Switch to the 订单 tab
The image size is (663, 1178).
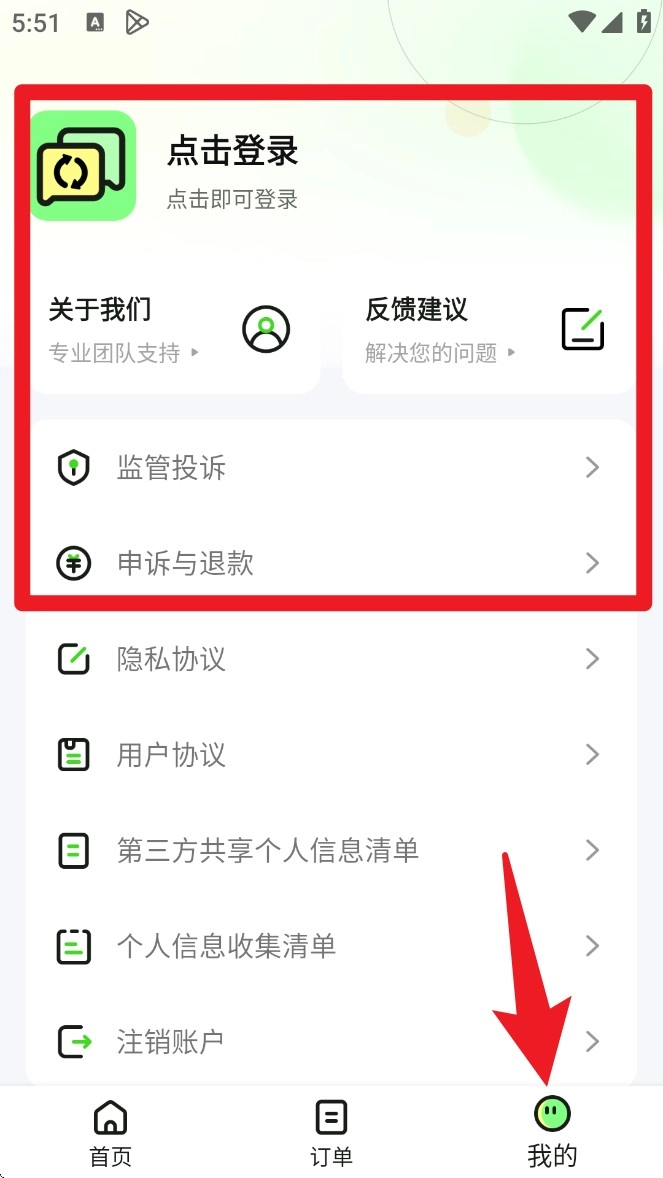pos(331,1134)
